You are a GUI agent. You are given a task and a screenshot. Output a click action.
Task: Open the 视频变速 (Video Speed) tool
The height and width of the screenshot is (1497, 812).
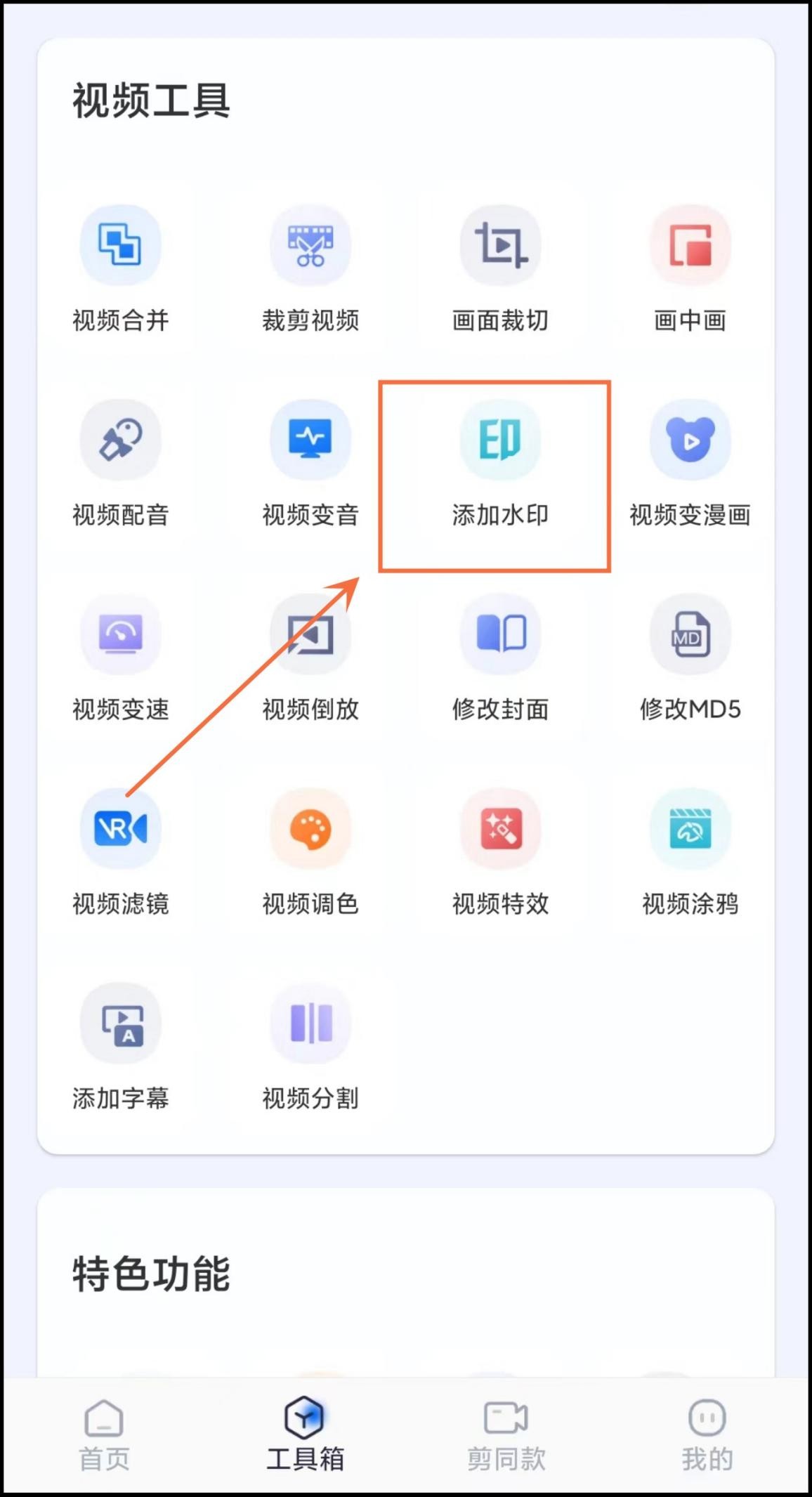tap(120, 660)
